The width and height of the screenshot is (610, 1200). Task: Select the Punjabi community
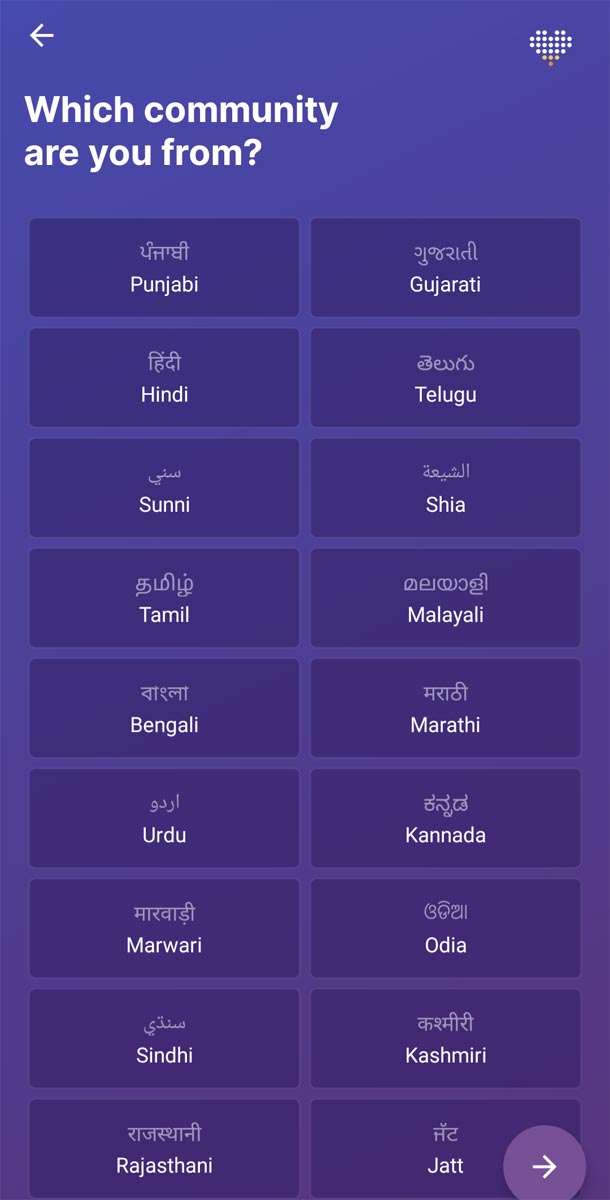(x=164, y=268)
